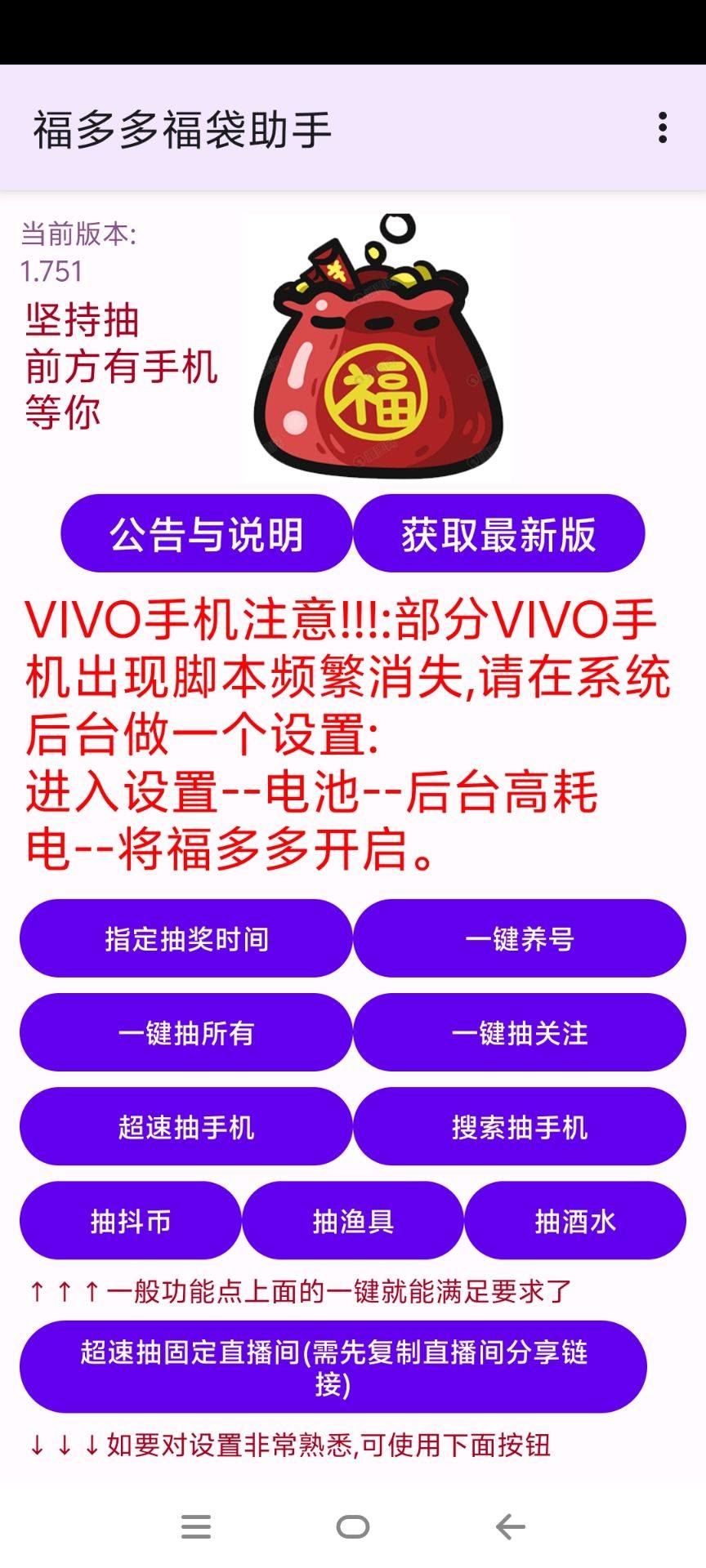Tap the recent apps icon in navigation bar
The width and height of the screenshot is (706, 1568).
196,1526
